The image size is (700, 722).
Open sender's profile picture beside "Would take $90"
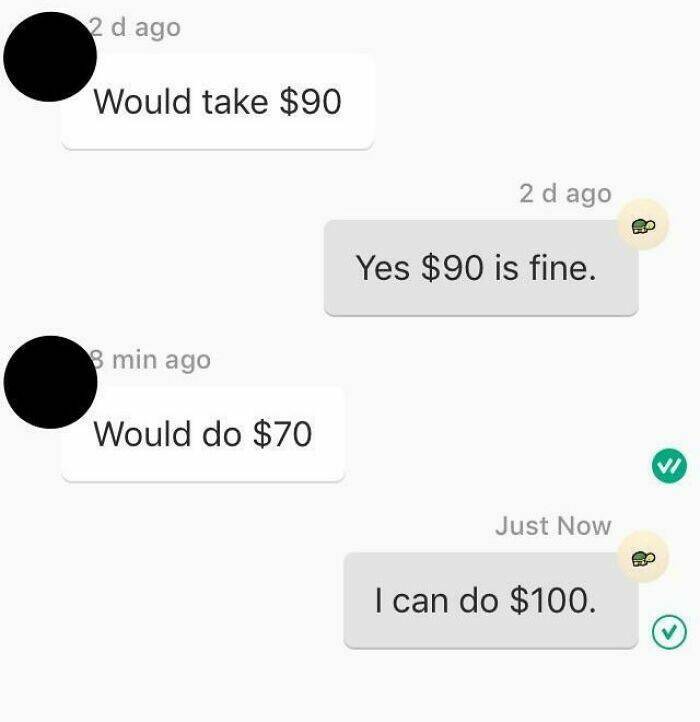click(50, 58)
